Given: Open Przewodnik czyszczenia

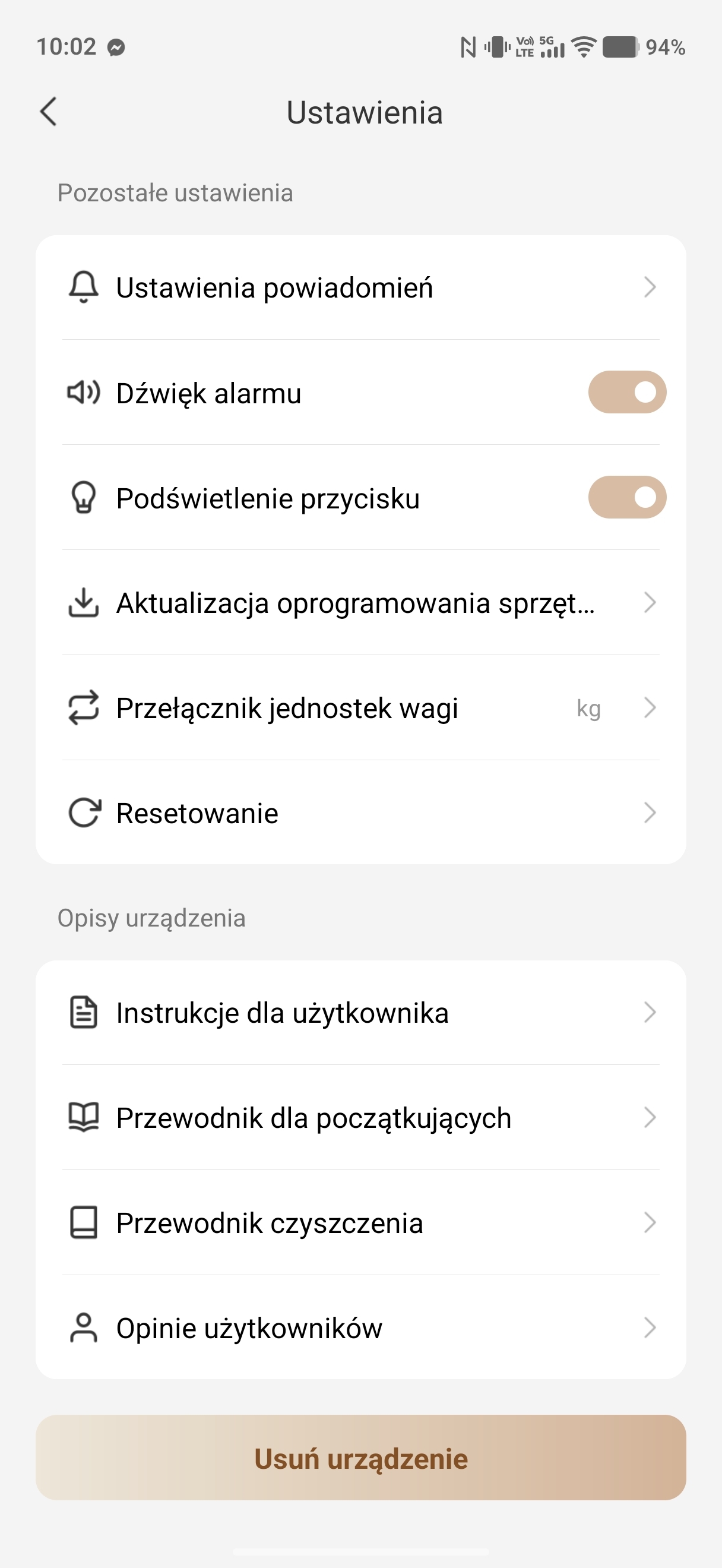Looking at the screenshot, I should [360, 1223].
